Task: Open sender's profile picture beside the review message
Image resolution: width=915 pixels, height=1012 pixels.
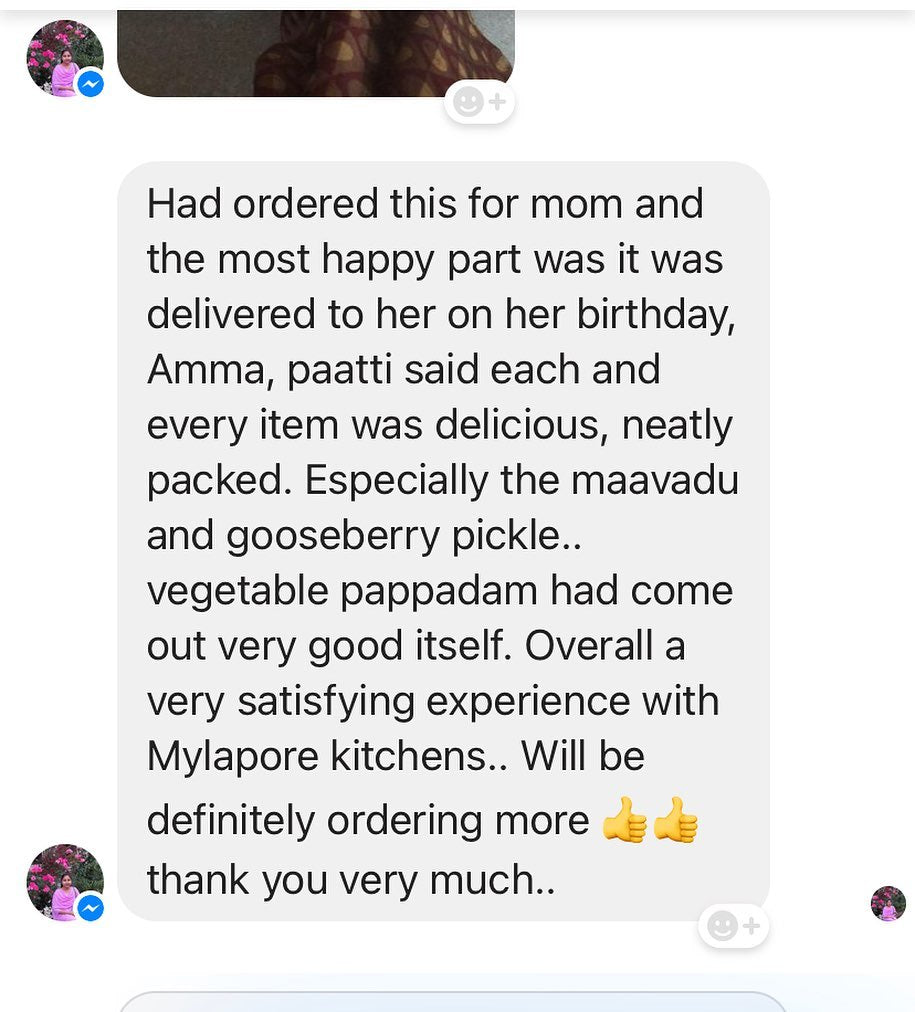Action: coord(65,881)
